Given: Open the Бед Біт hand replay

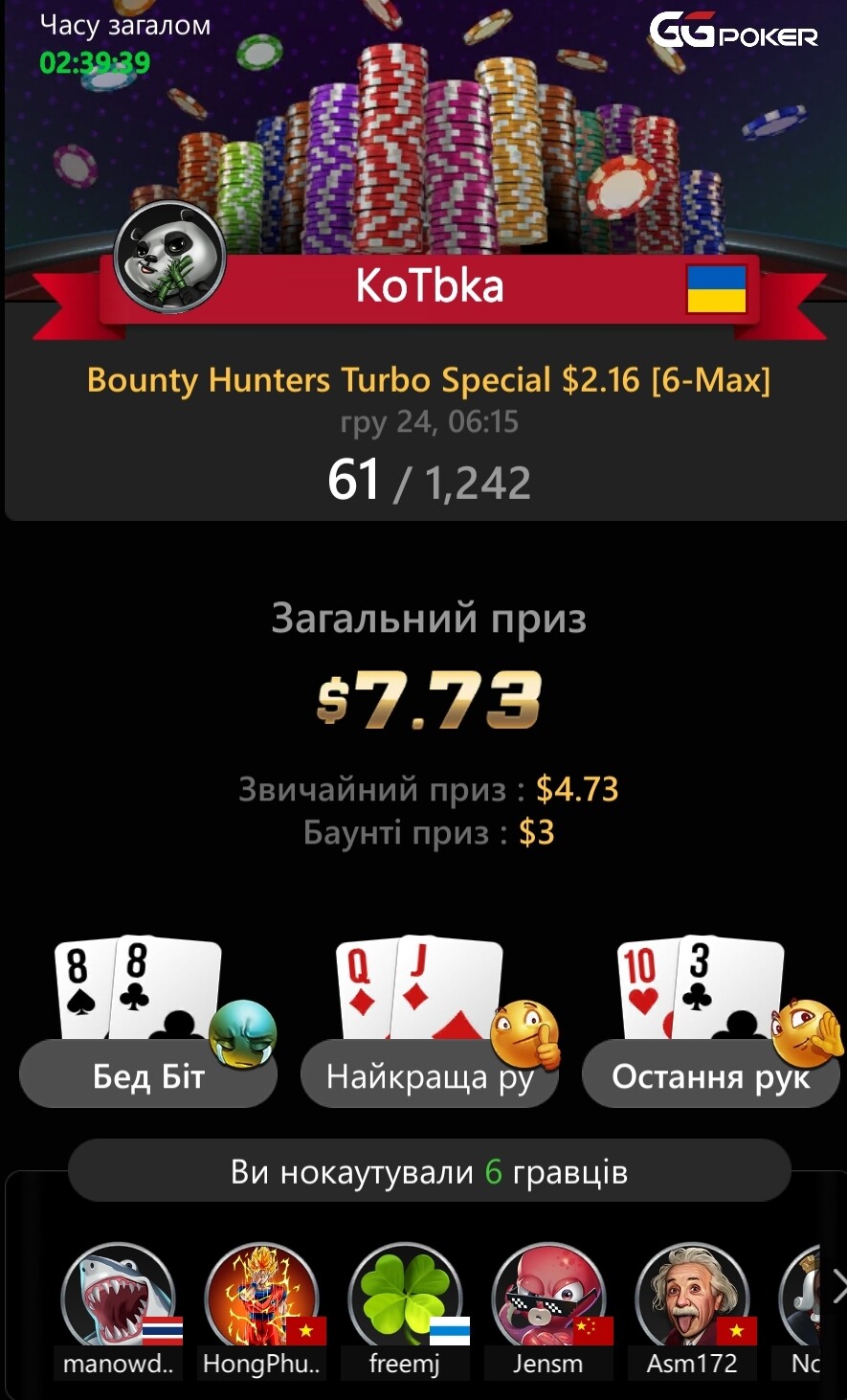Looking at the screenshot, I should (148, 1074).
